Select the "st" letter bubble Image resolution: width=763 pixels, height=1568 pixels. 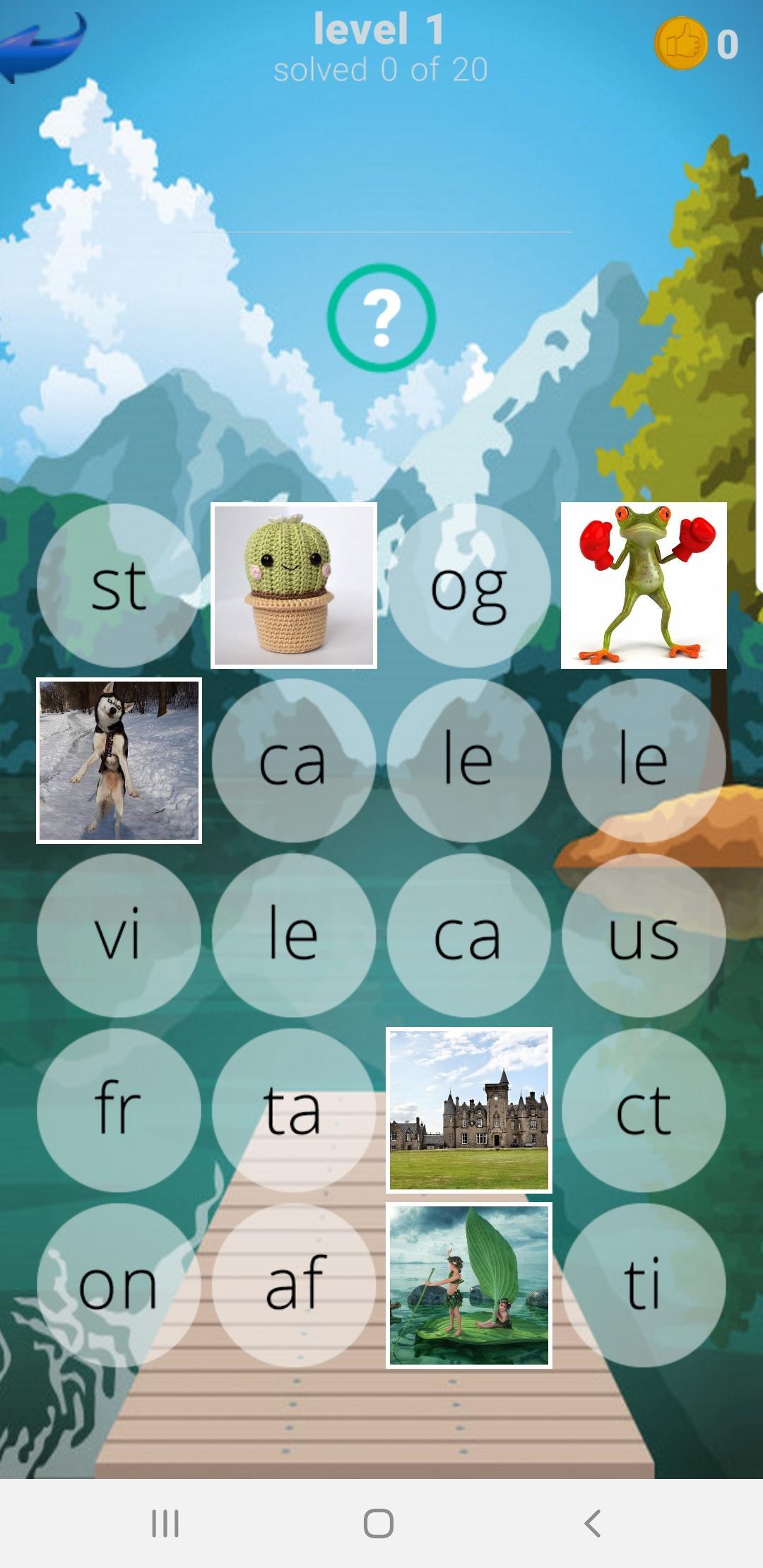[x=119, y=586]
